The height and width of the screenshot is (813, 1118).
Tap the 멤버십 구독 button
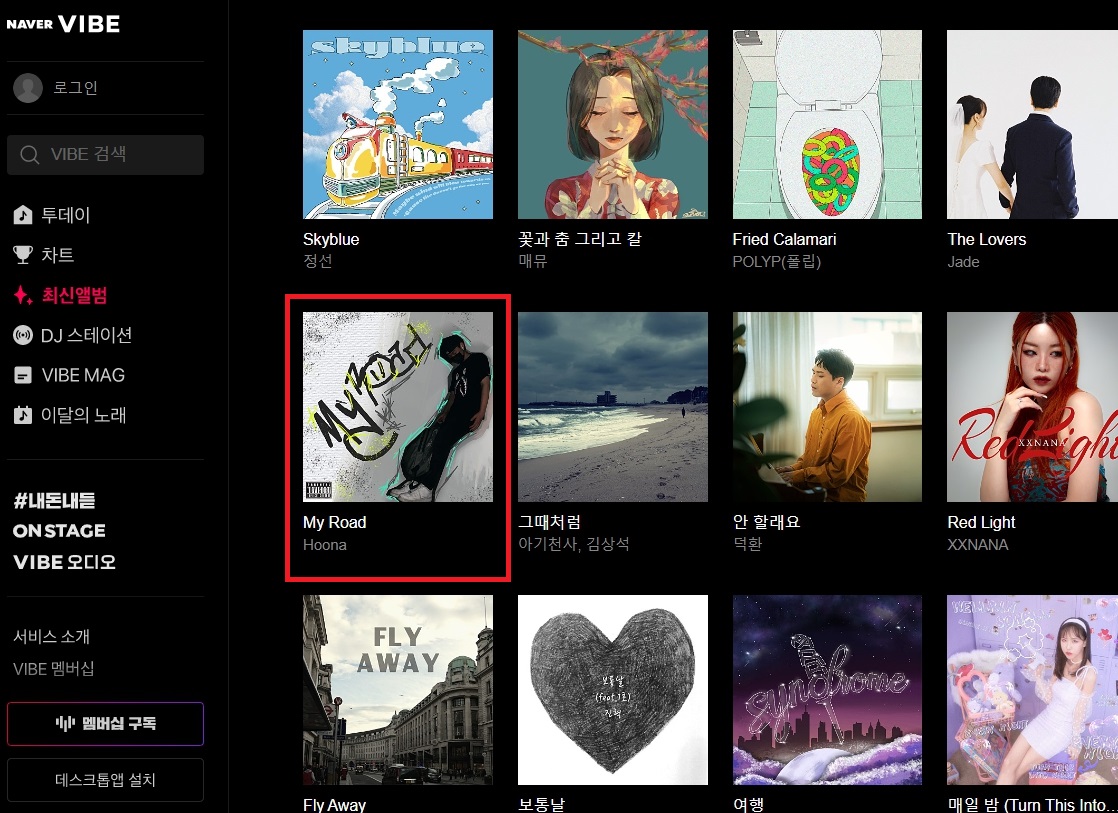point(105,723)
